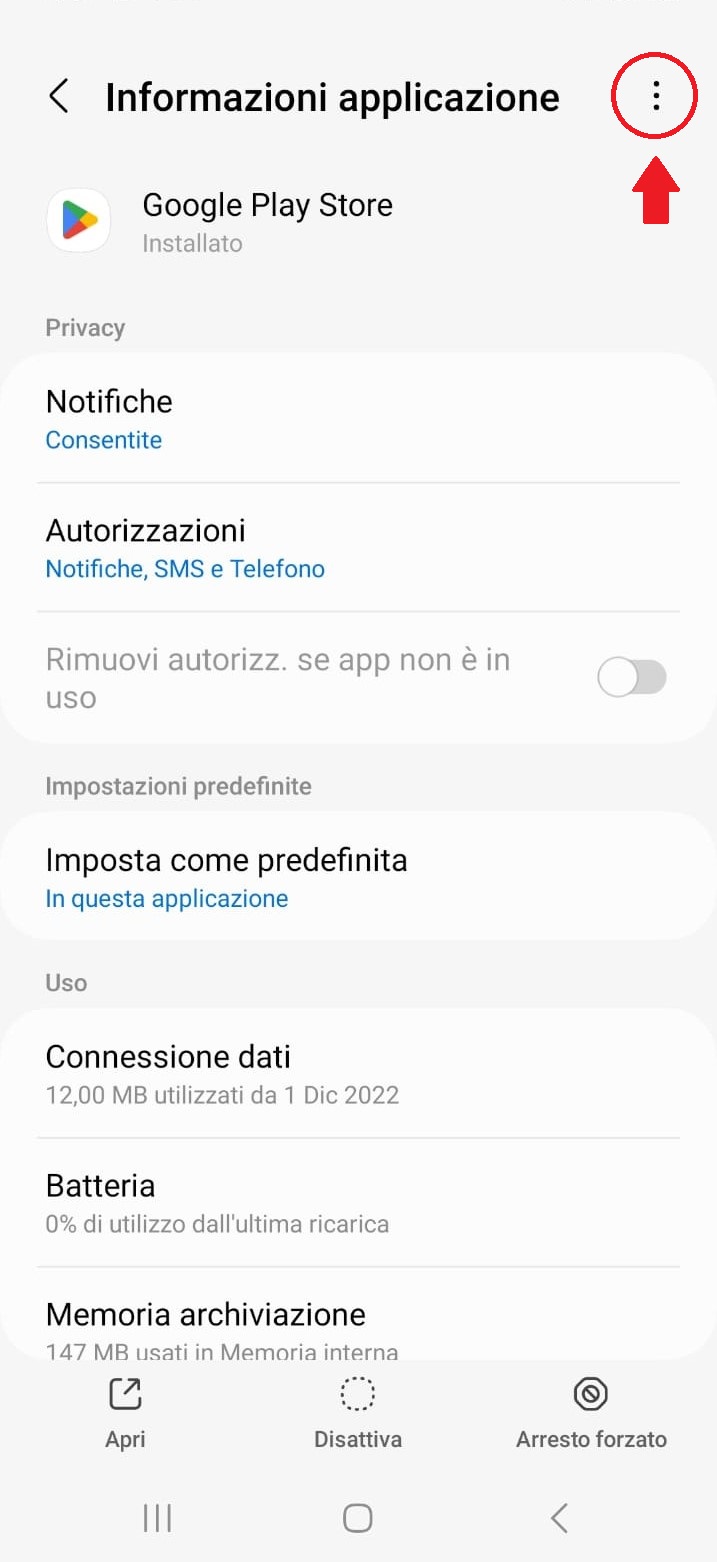
Task: Open Autorizzazioni permissions
Action: 358,547
